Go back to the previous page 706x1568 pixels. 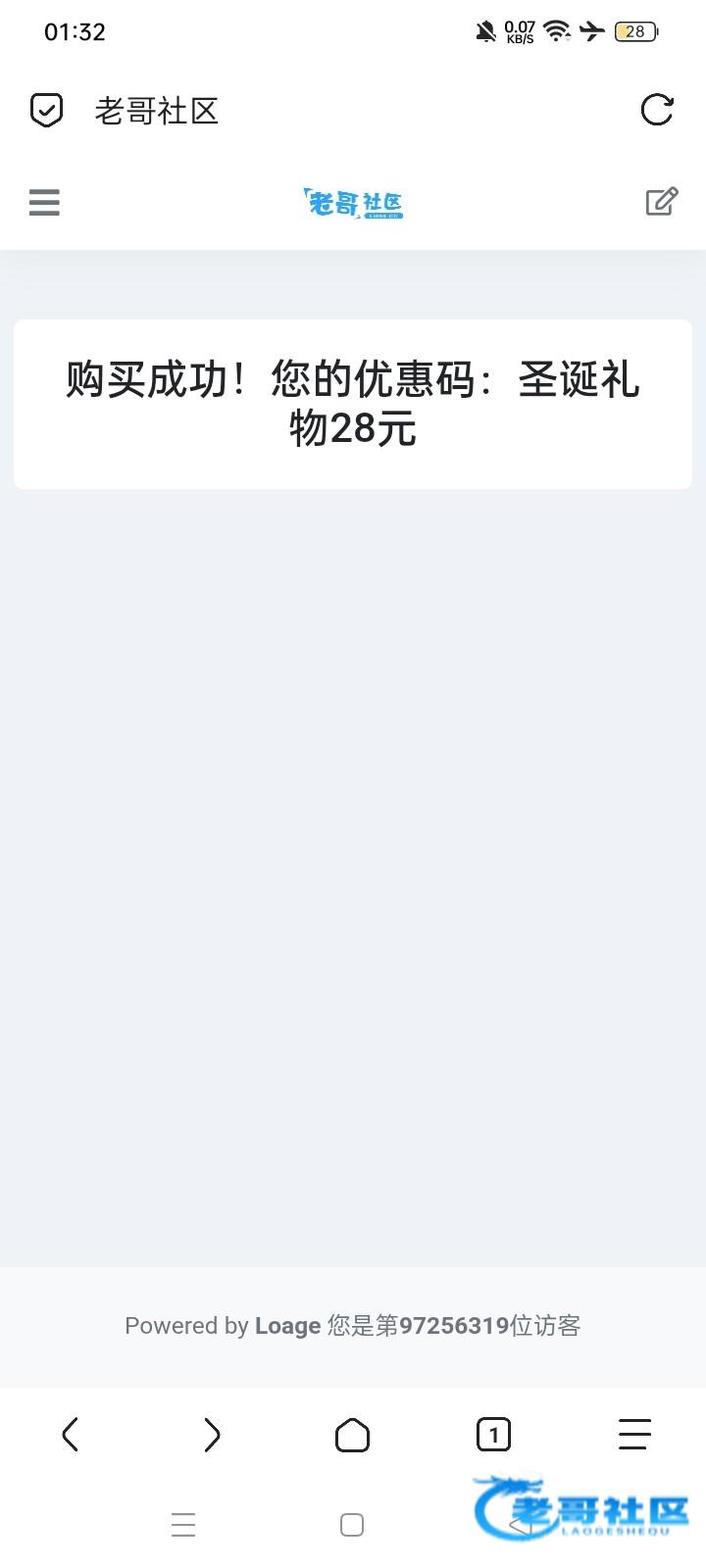pyautogui.click(x=71, y=1435)
